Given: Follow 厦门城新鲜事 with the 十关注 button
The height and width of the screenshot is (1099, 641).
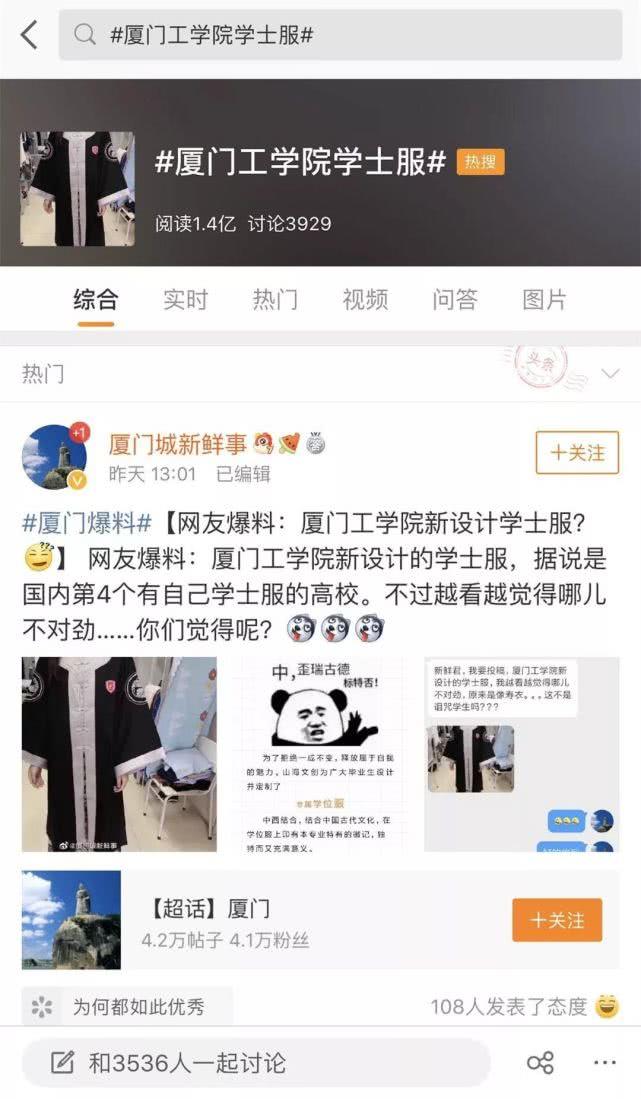Looking at the screenshot, I should [577, 453].
